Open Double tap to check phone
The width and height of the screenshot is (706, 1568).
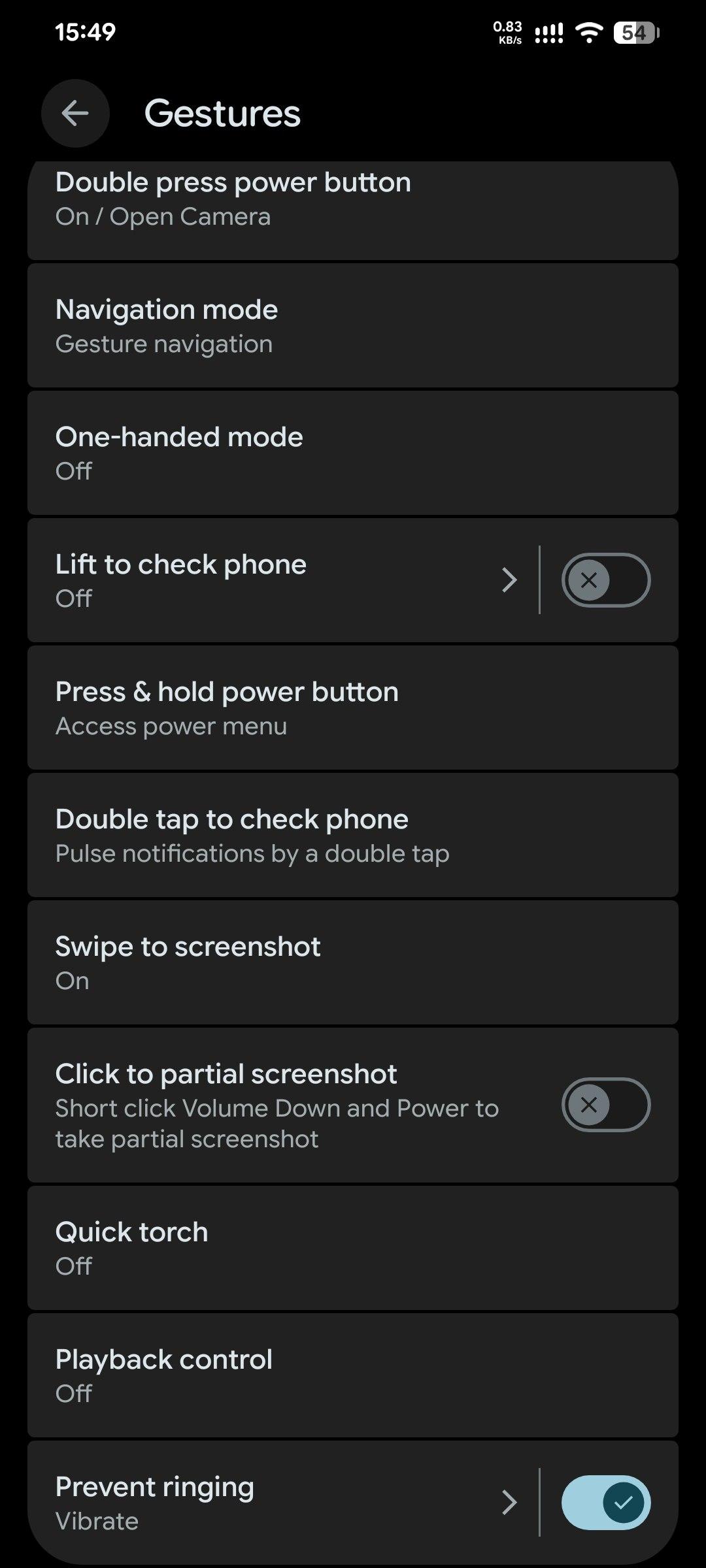[353, 835]
